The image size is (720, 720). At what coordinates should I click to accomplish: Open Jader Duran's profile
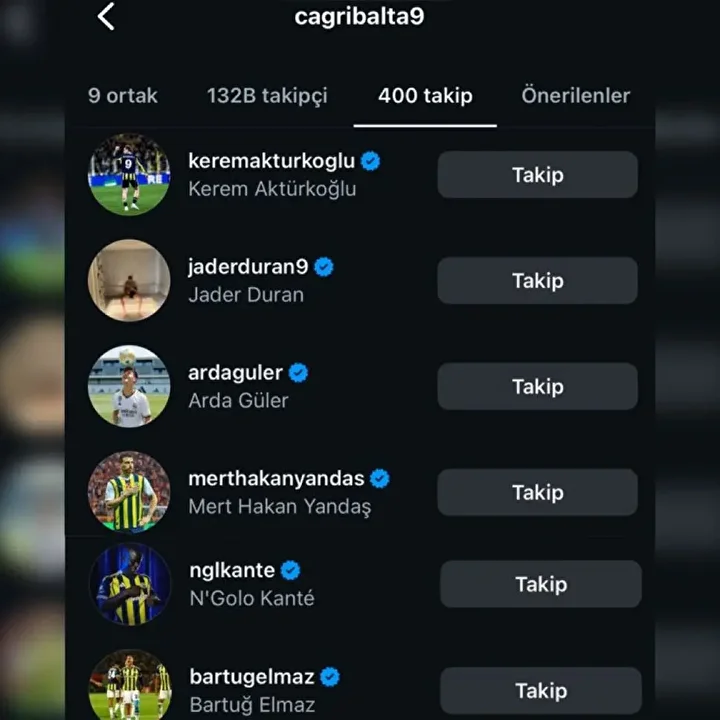click(248, 280)
